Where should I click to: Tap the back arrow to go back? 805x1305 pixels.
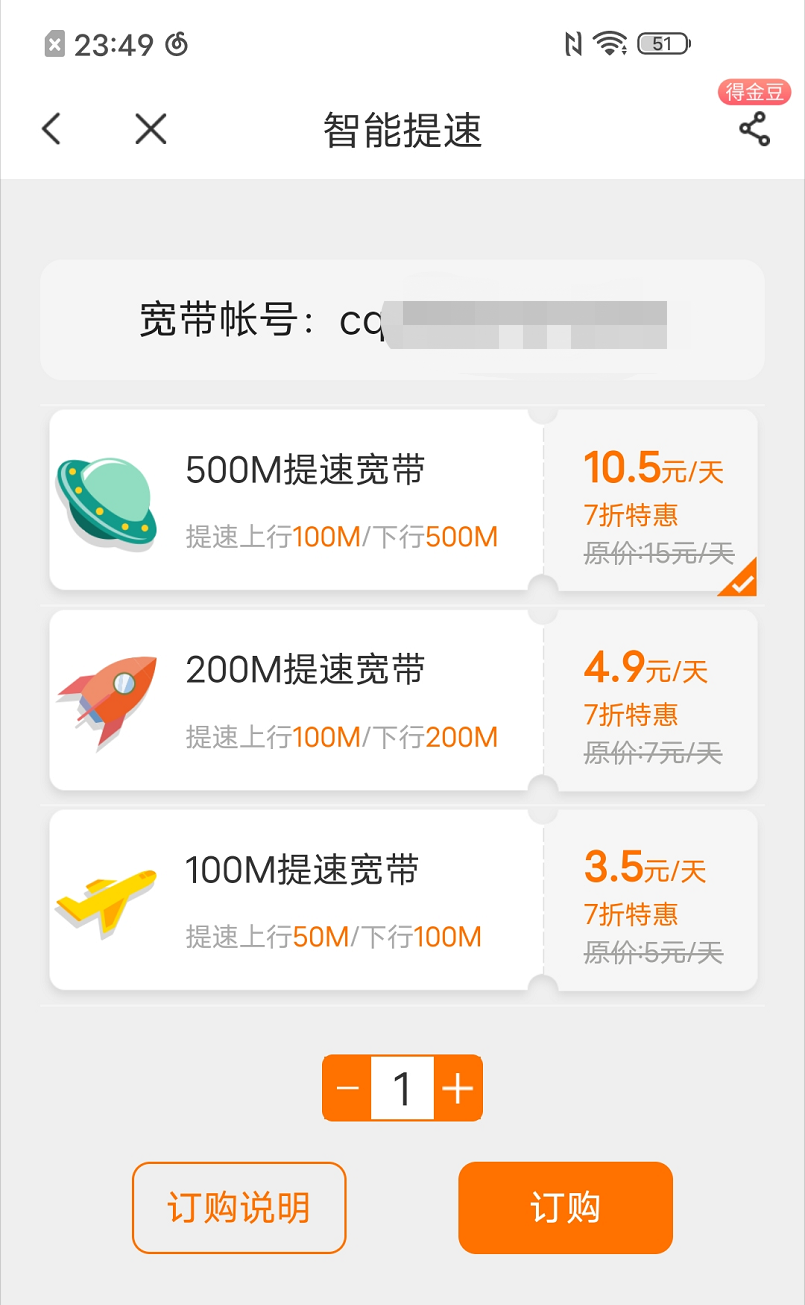point(50,129)
